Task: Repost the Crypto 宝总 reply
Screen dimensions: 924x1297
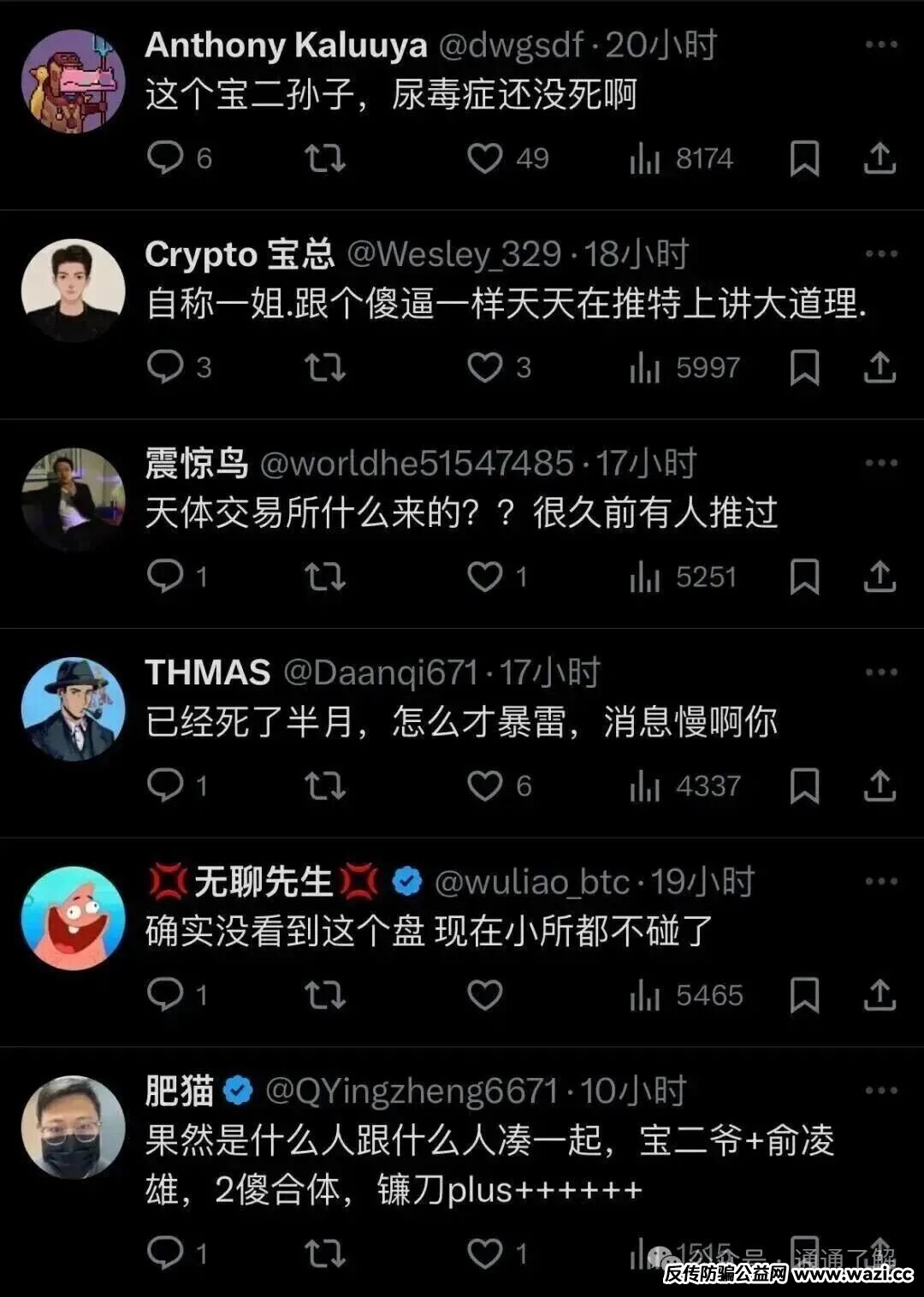Action: (x=325, y=368)
